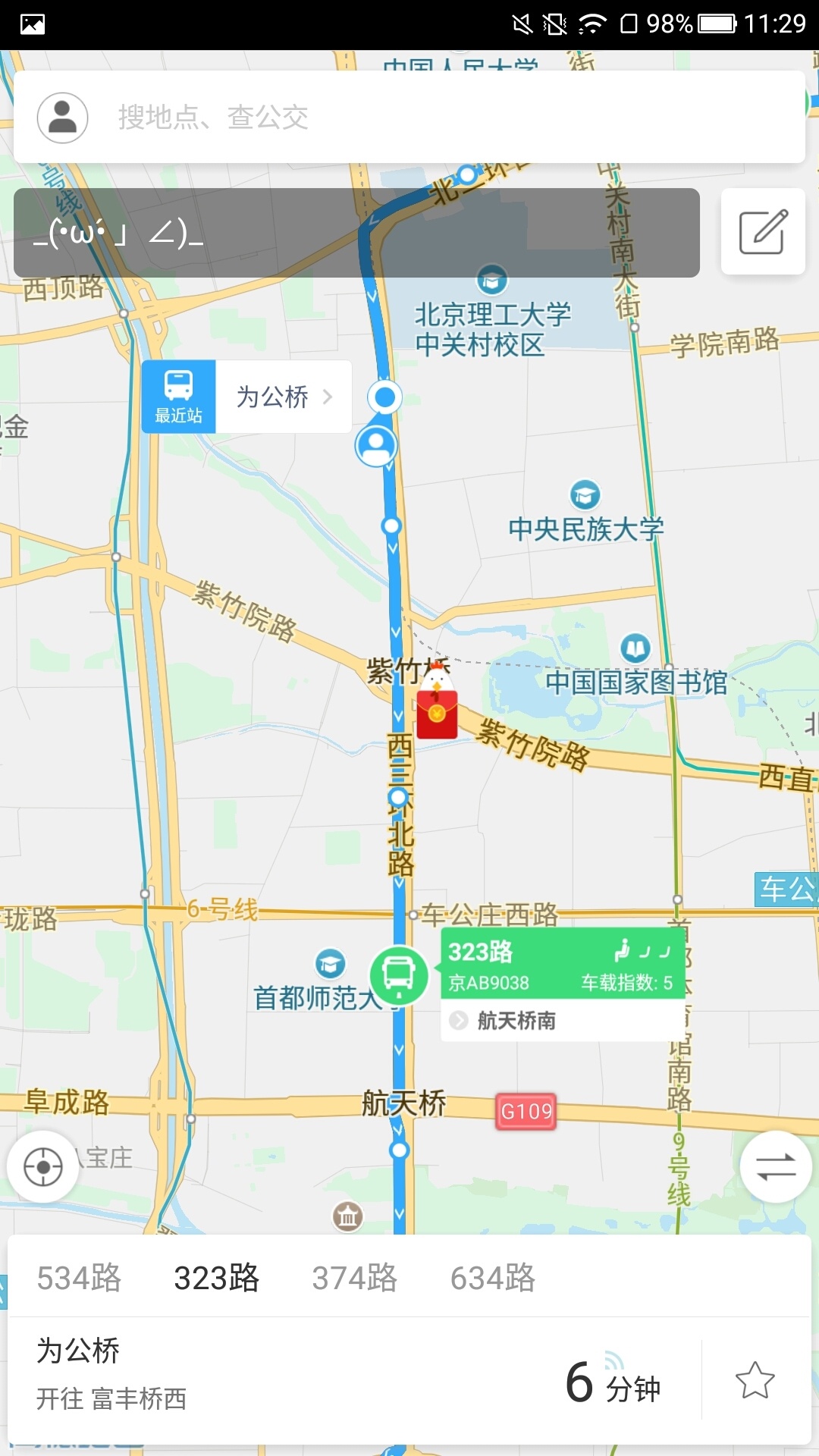Screen dimensions: 819x1456
Task: Open nearest station 为公桥
Action: (x=246, y=397)
